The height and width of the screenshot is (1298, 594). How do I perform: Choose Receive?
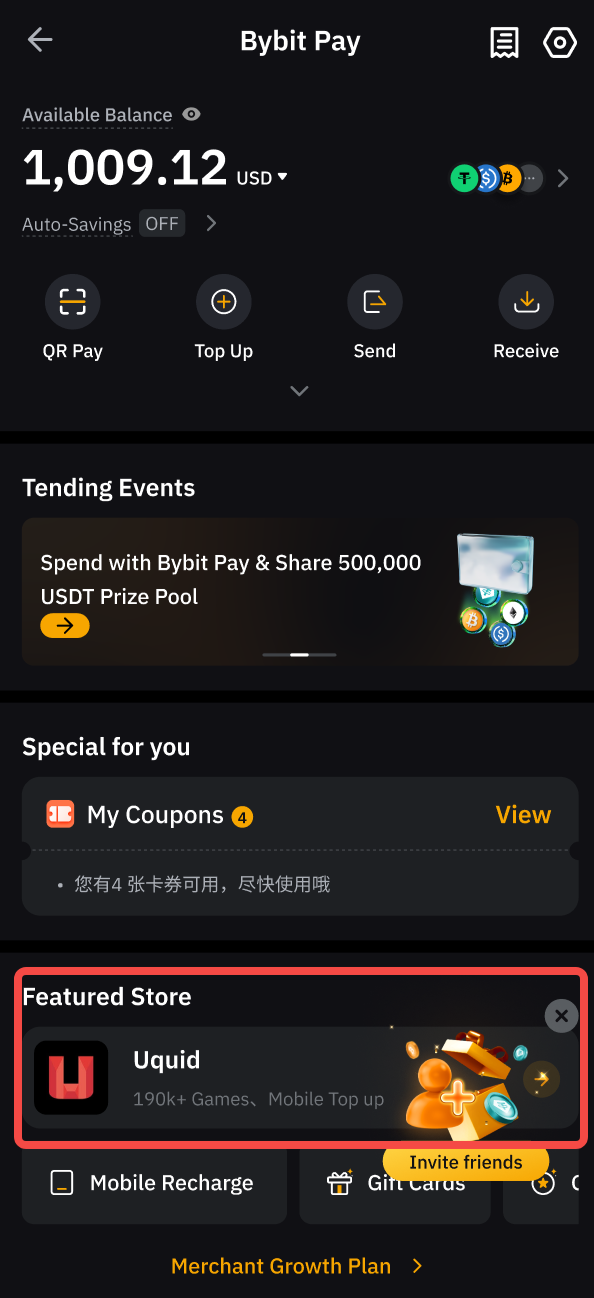pyautogui.click(x=526, y=318)
